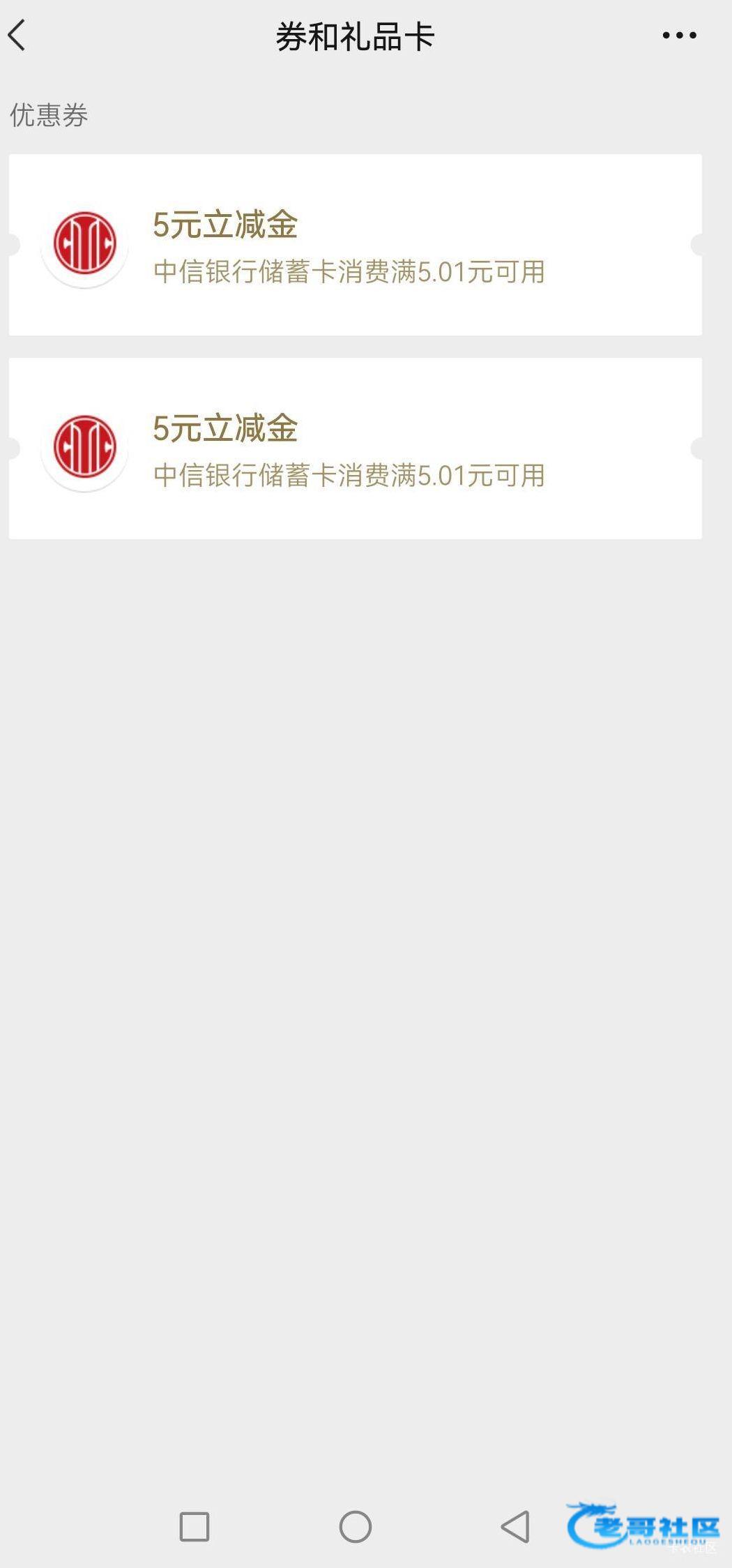
Task: Open recent apps with the square button
Action: [x=195, y=1526]
